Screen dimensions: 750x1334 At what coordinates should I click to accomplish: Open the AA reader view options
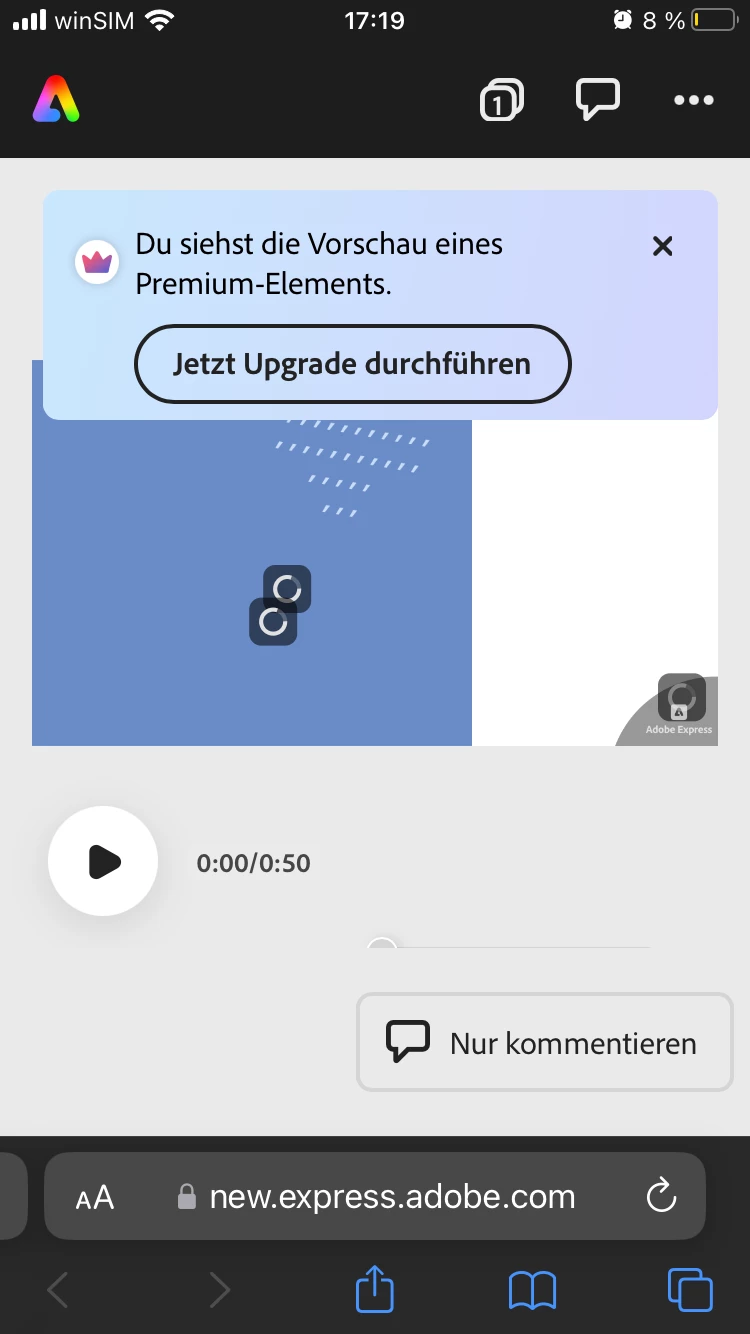click(95, 1197)
